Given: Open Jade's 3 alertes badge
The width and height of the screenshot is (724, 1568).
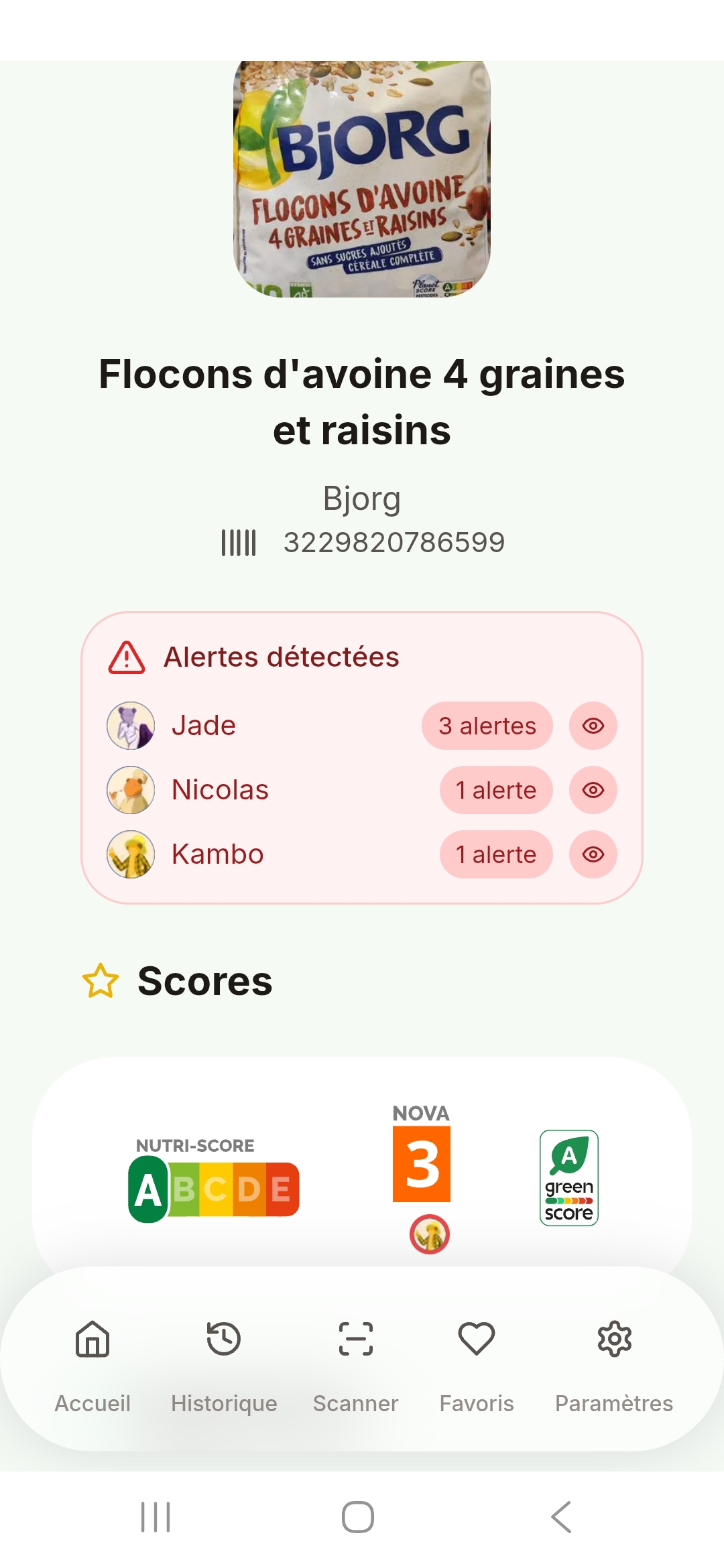Looking at the screenshot, I should pos(487,726).
